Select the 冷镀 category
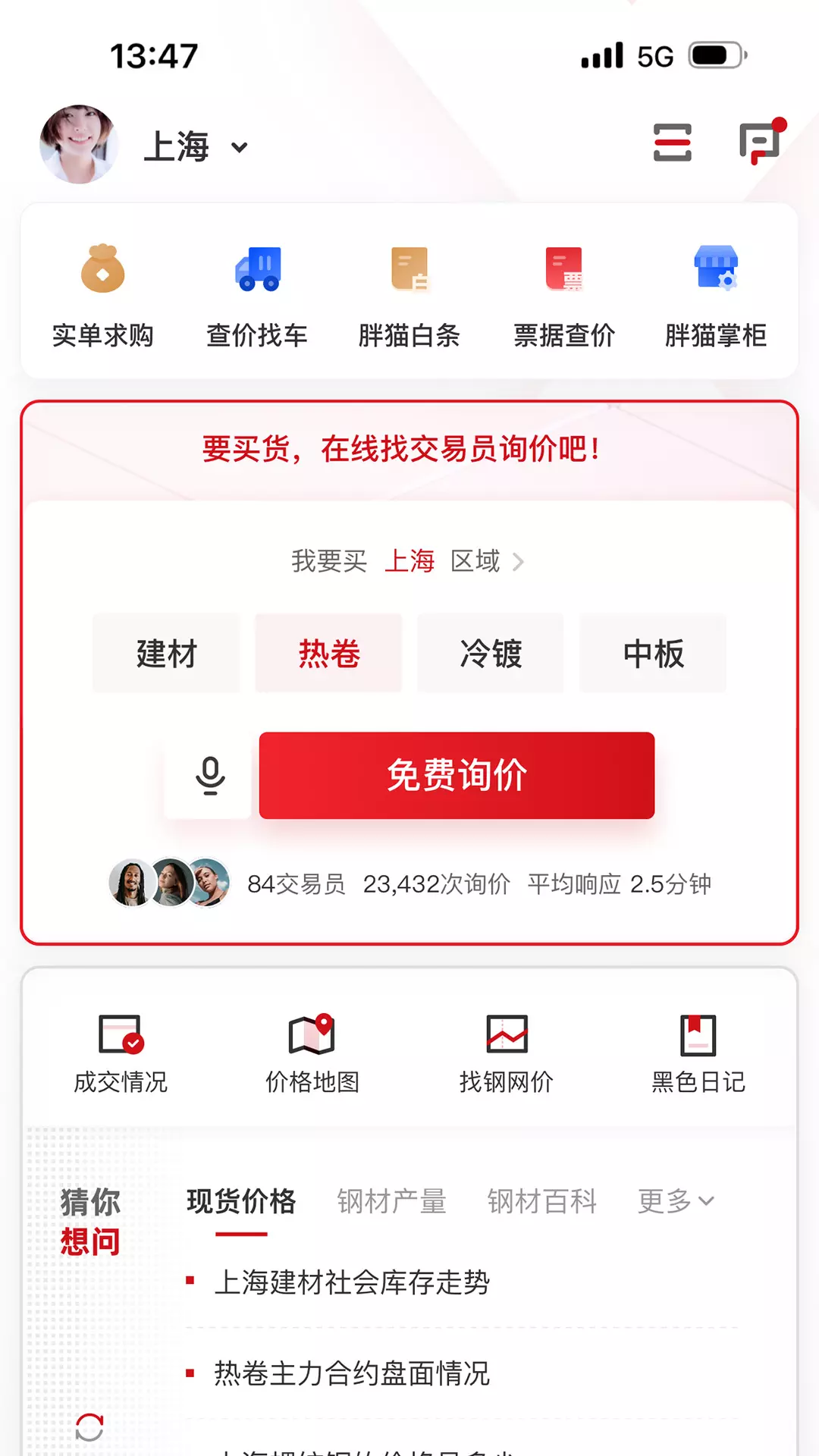 pos(491,654)
